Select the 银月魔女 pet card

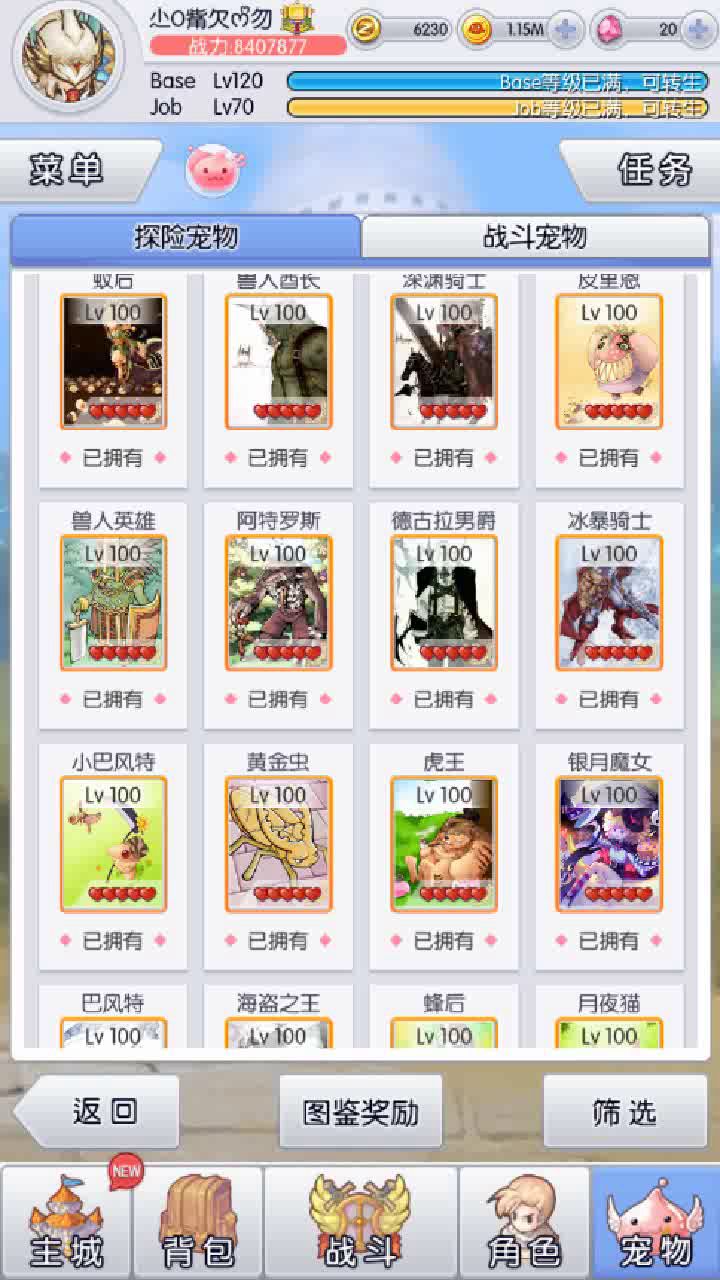pyautogui.click(x=609, y=844)
